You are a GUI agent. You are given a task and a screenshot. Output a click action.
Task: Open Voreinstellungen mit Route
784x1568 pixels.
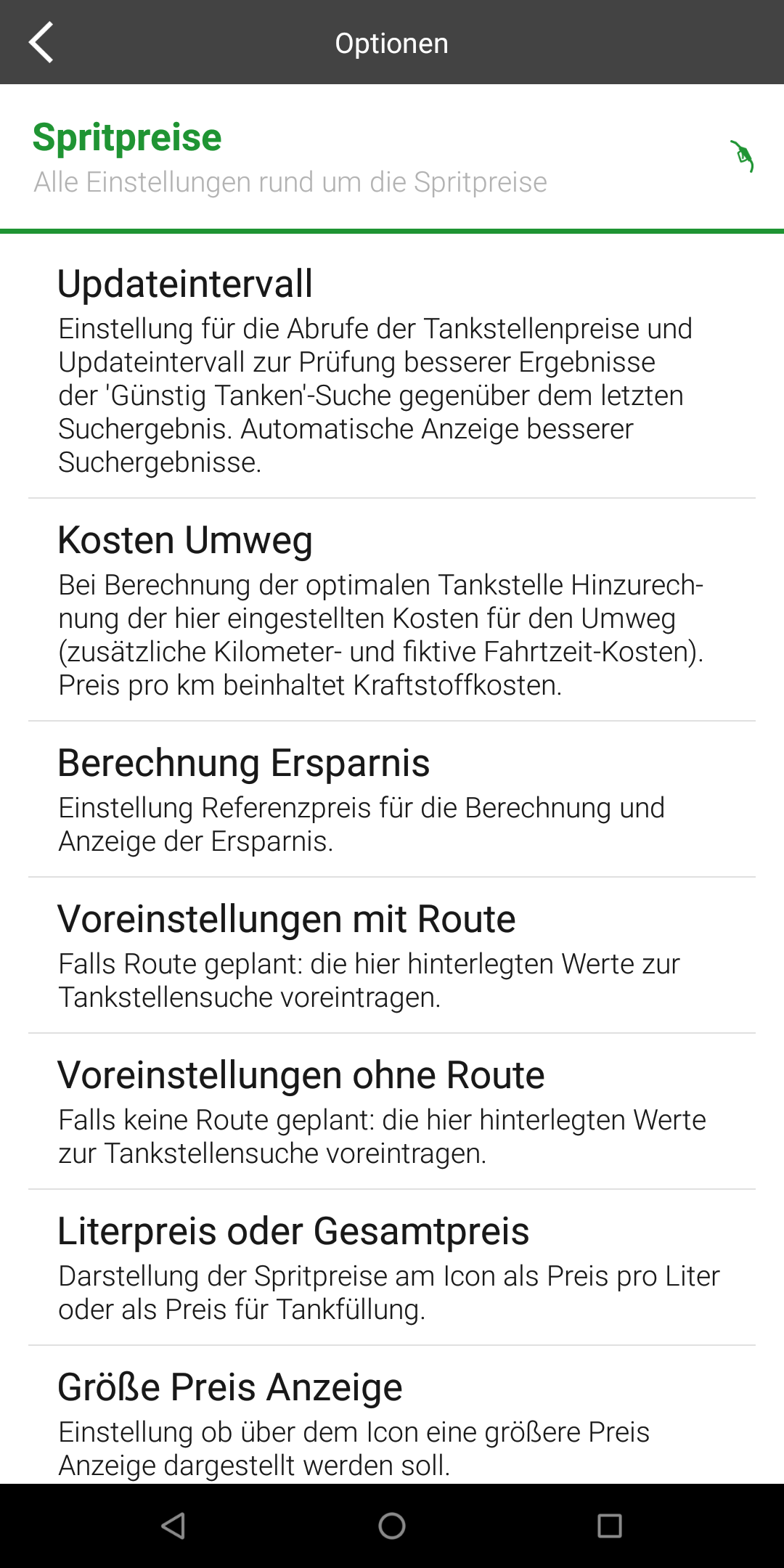392,956
